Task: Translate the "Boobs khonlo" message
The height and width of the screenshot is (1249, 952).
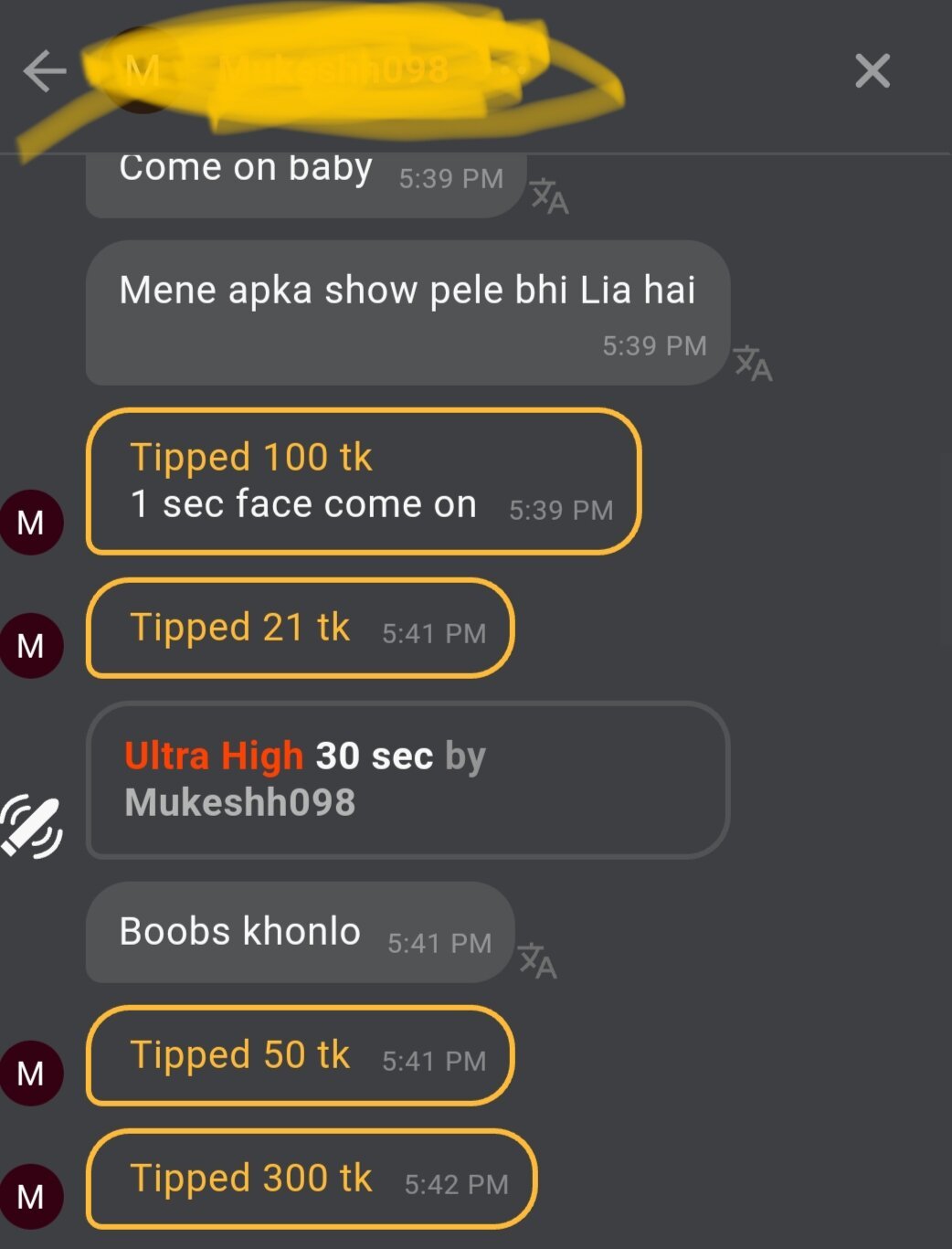Action: coord(537,961)
